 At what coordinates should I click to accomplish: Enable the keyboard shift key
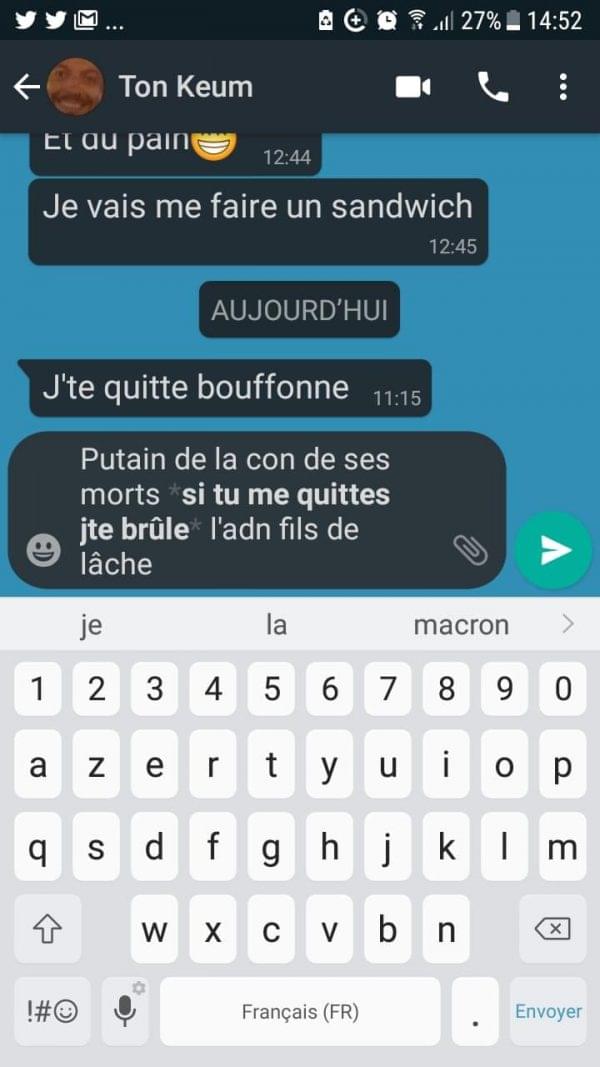point(48,930)
